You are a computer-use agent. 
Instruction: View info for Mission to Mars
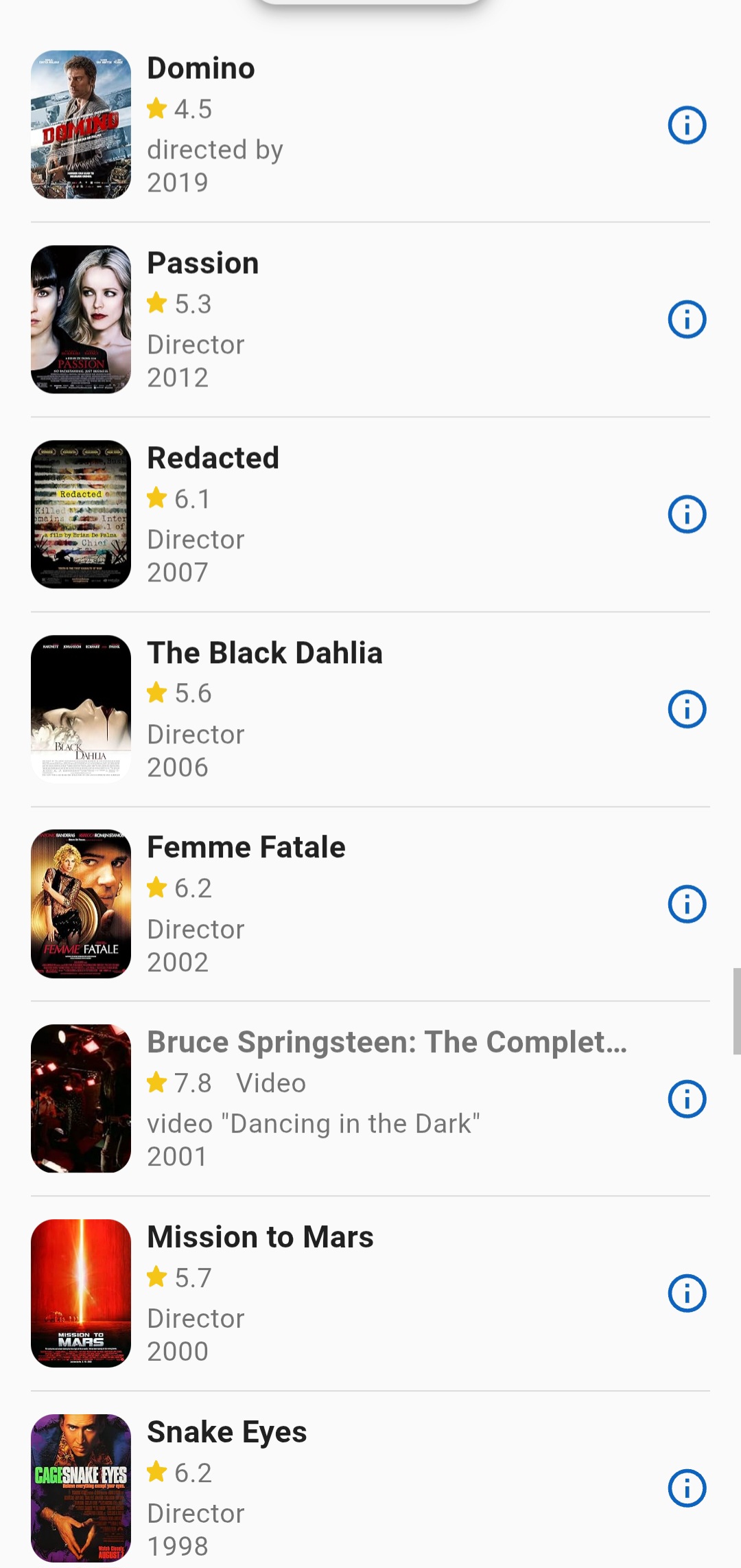[687, 1293]
